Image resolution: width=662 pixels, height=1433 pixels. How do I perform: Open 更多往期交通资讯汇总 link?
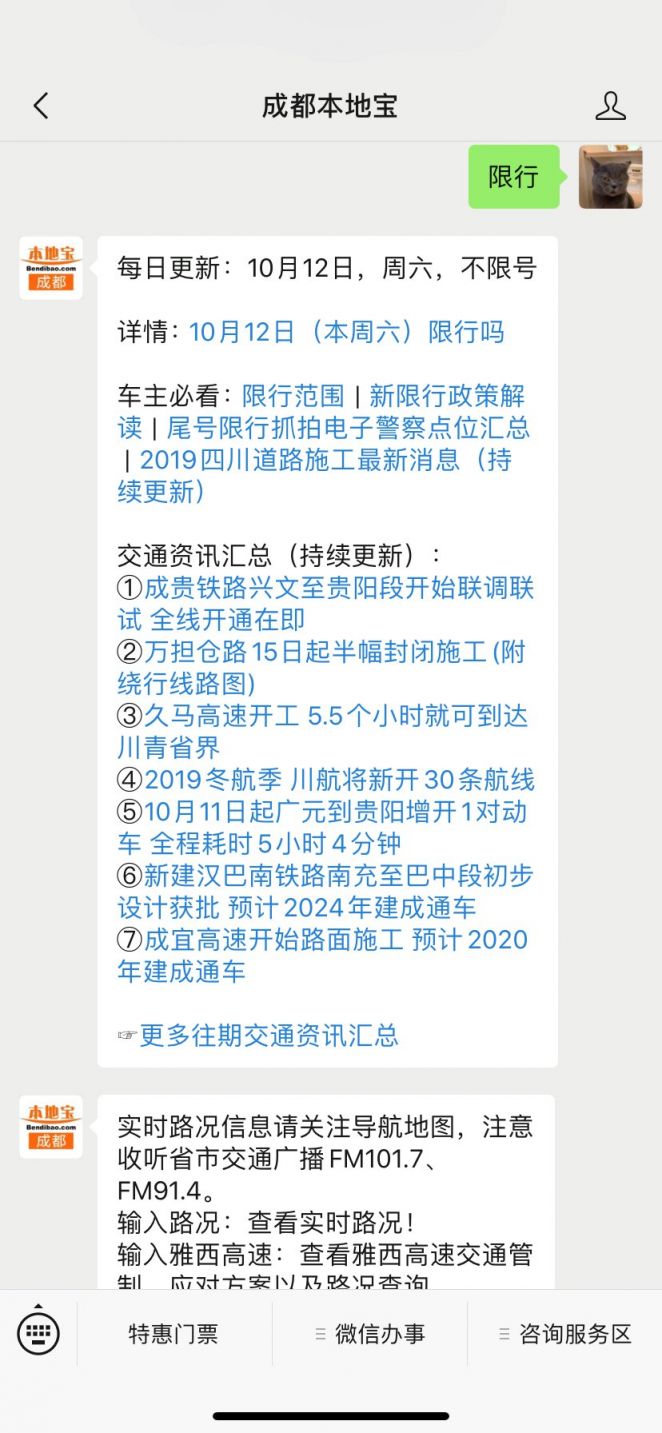[258, 1035]
